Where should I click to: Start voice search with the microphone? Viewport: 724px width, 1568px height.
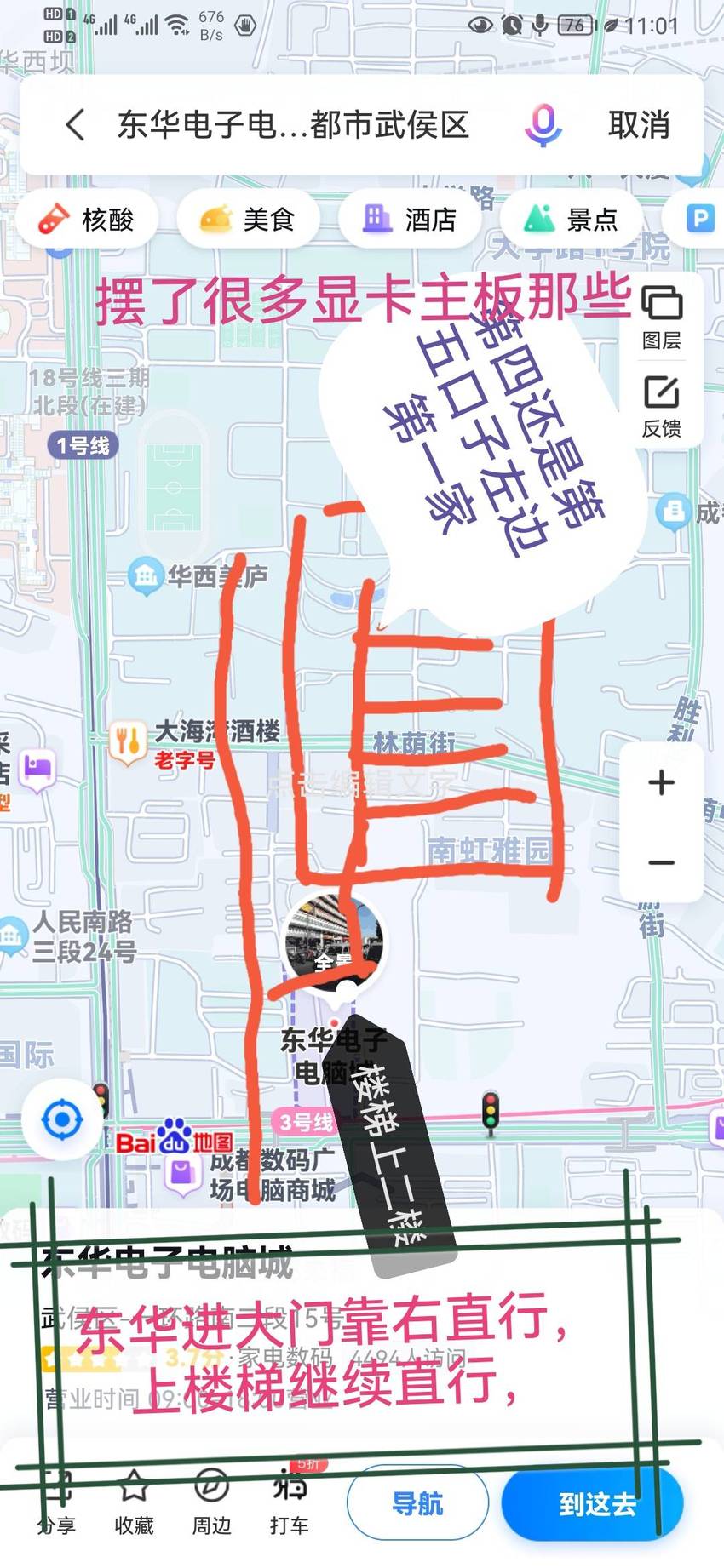(x=543, y=125)
